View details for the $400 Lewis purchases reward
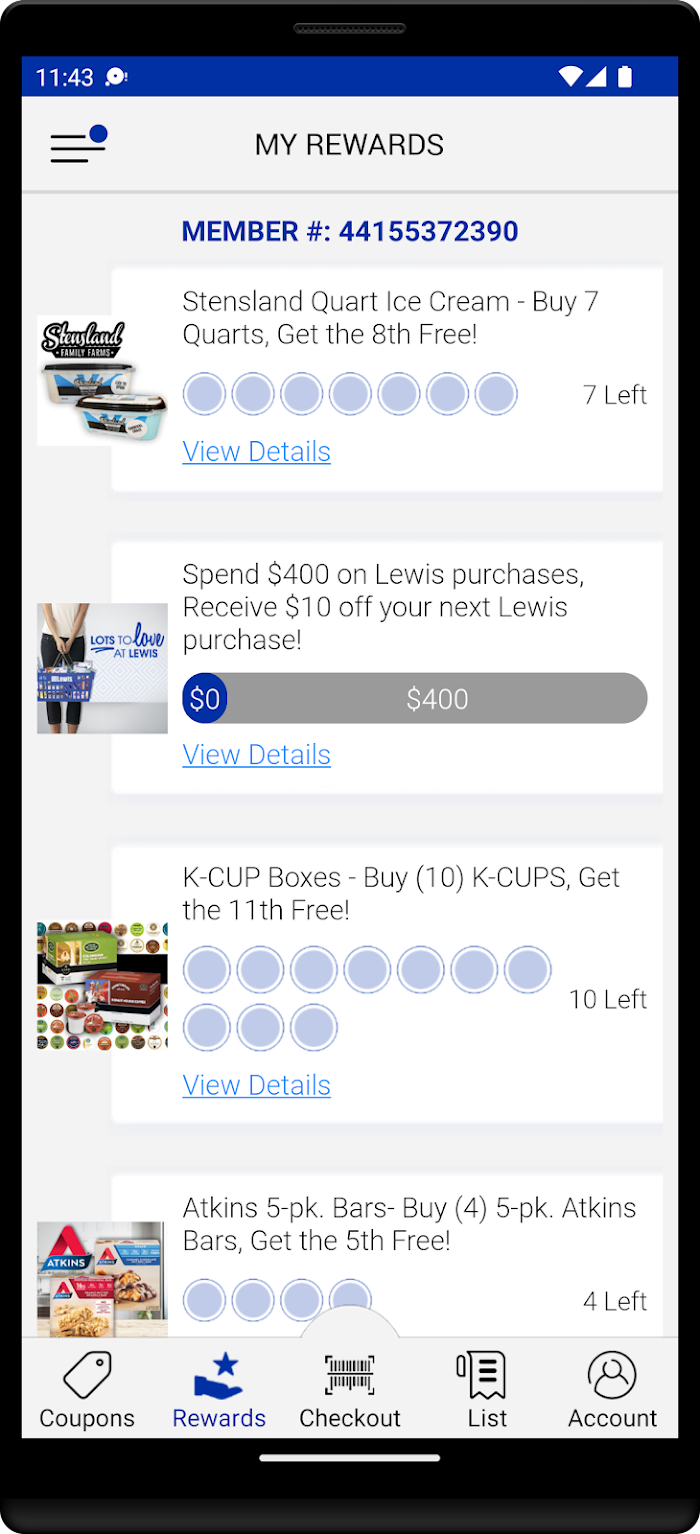 tap(256, 755)
